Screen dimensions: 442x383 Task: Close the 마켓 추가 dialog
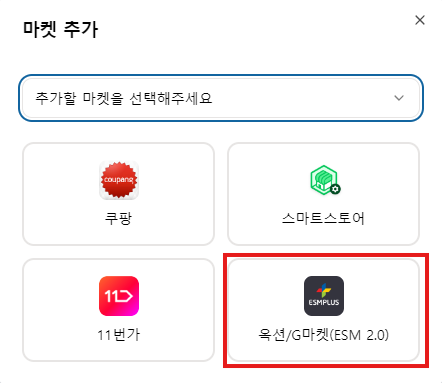(420, 20)
